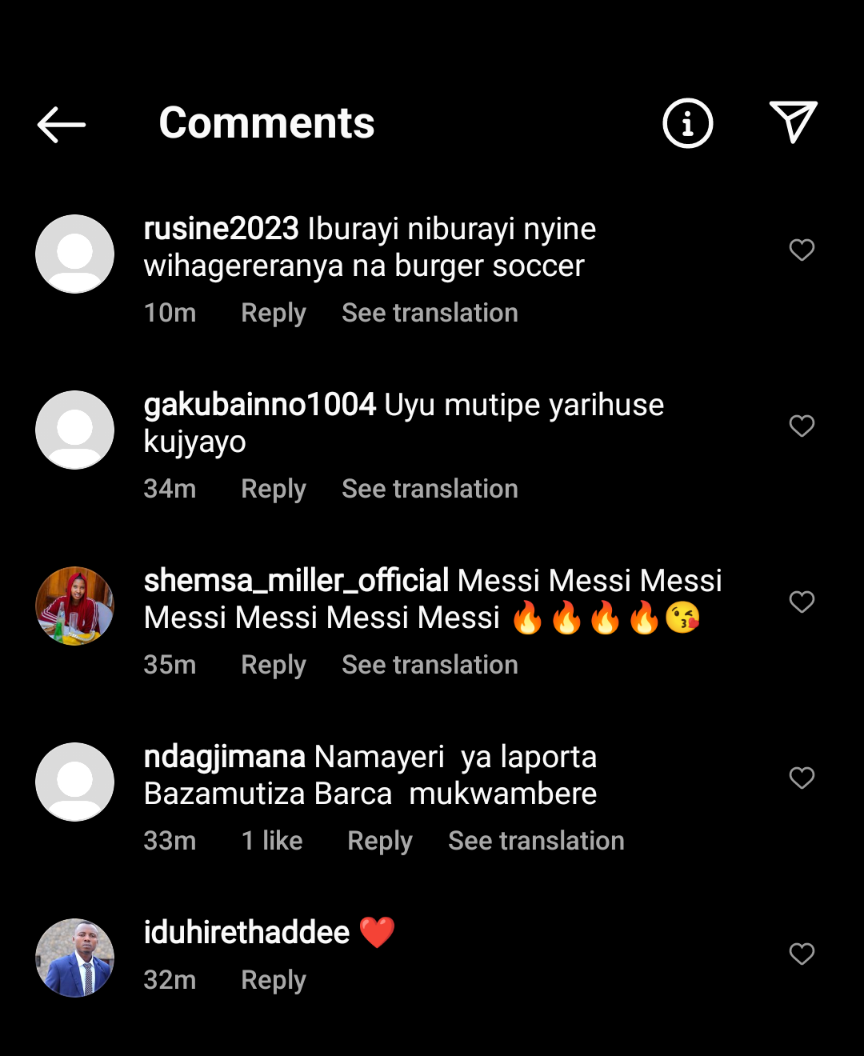Viewport: 864px width, 1056px height.
Task: View the 1 like on ndagjimana's comment
Action: (x=272, y=841)
